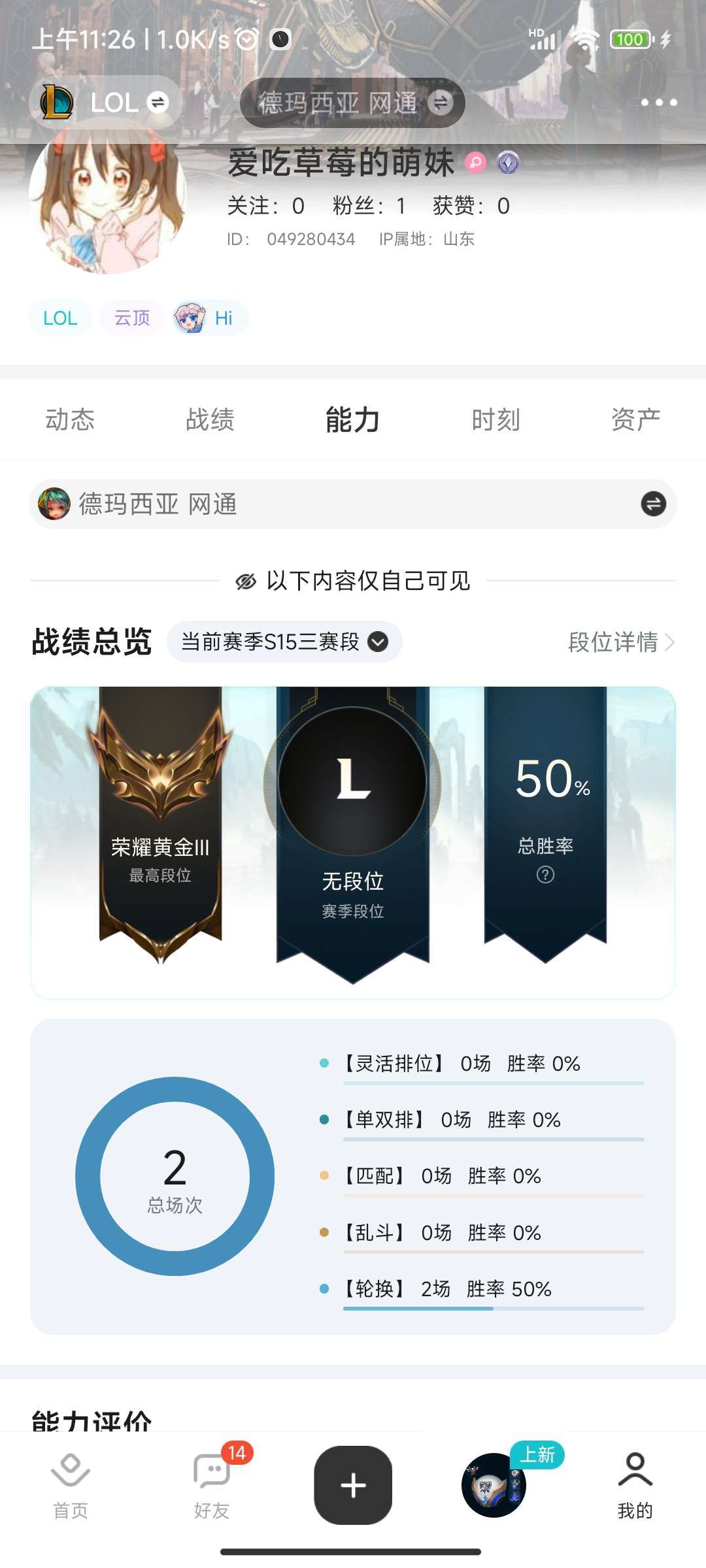Select the 云顶 tag chip
This screenshot has width=706, height=1568.
pos(132,318)
